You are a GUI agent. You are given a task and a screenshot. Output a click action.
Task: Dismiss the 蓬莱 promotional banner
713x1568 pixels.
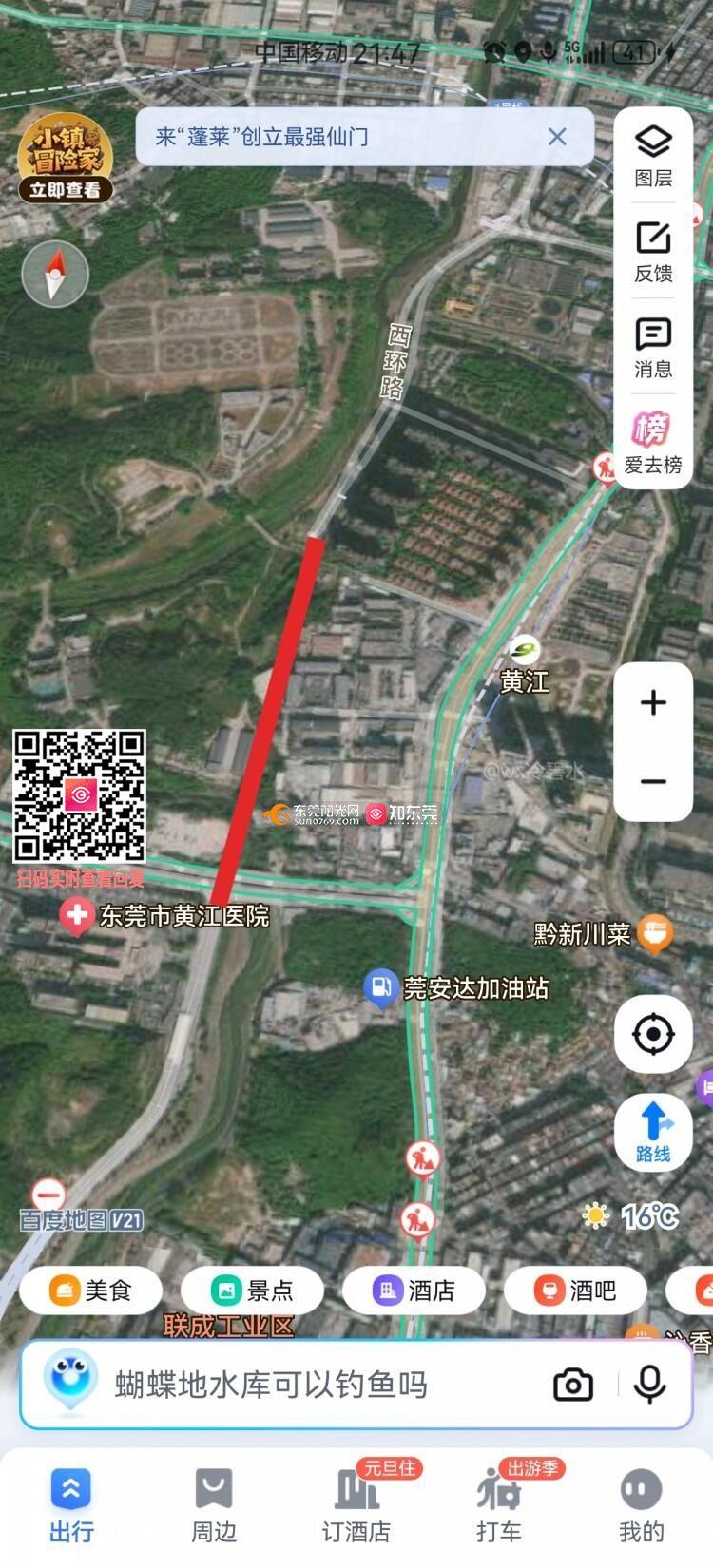pyautogui.click(x=557, y=137)
